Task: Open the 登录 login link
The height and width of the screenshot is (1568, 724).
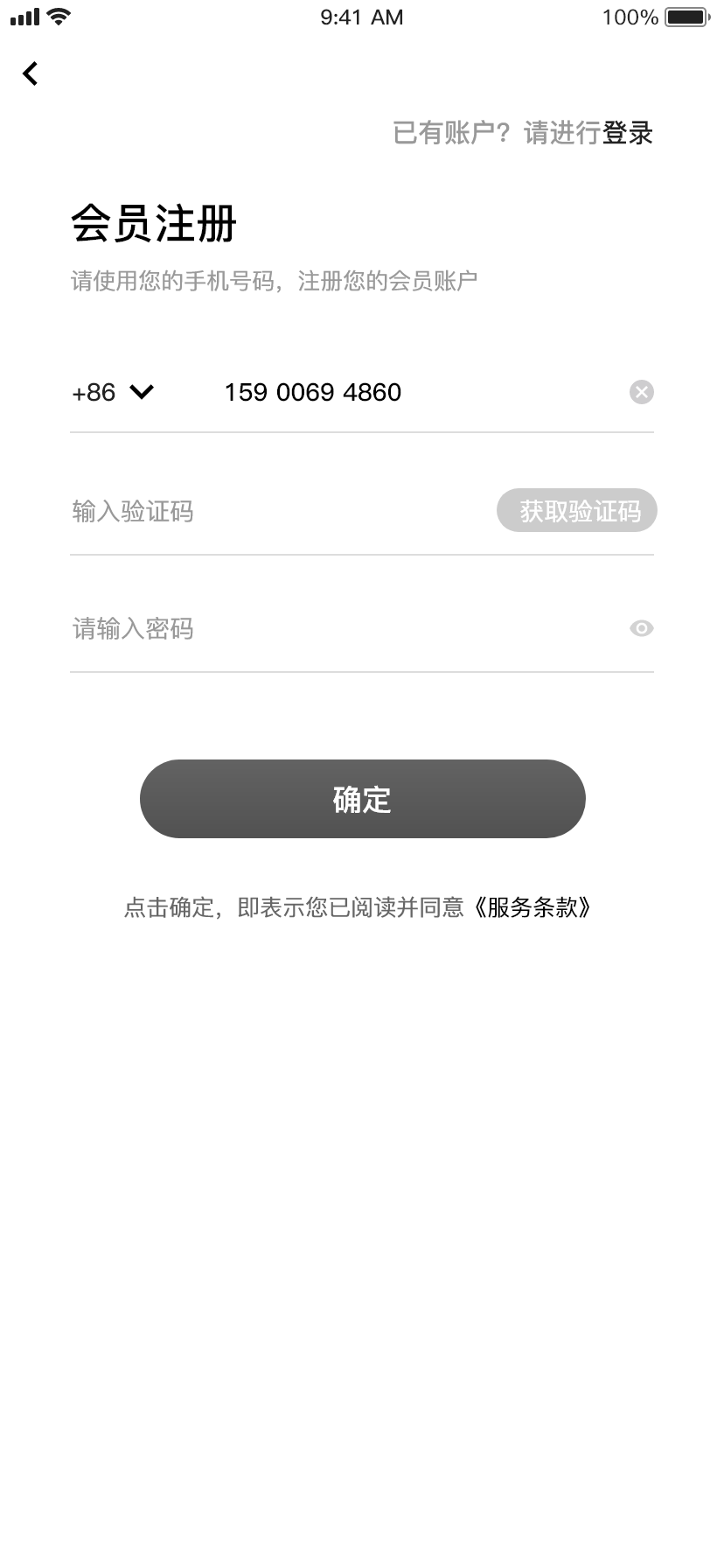Action: pyautogui.click(x=628, y=133)
